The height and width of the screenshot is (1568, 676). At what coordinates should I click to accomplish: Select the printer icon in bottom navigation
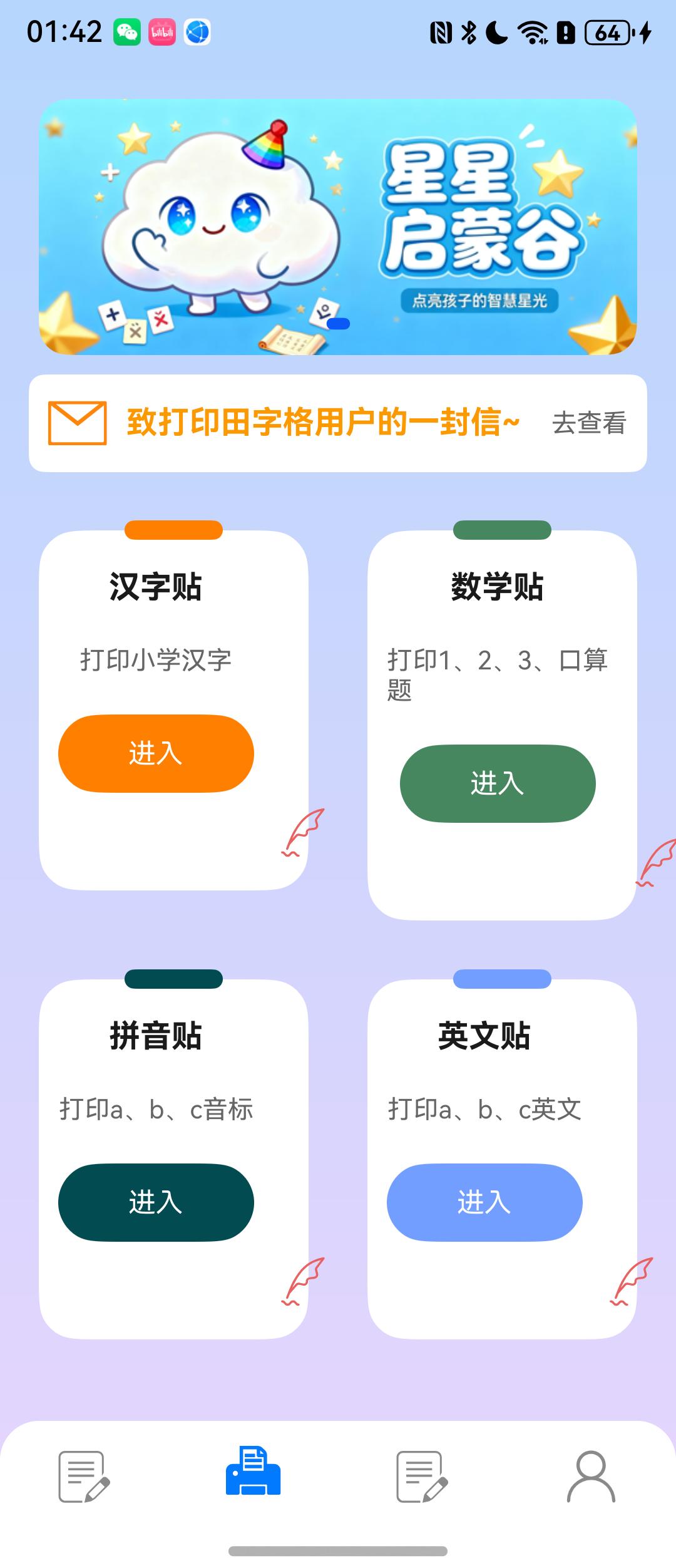(x=253, y=1472)
